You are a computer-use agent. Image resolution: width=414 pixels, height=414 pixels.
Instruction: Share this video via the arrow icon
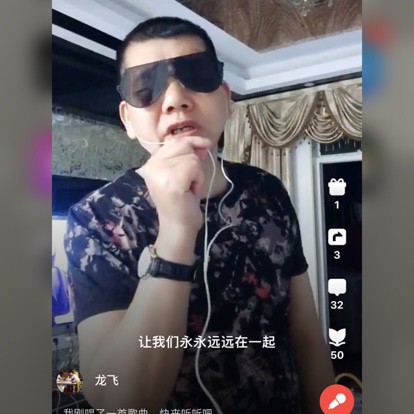click(x=337, y=237)
